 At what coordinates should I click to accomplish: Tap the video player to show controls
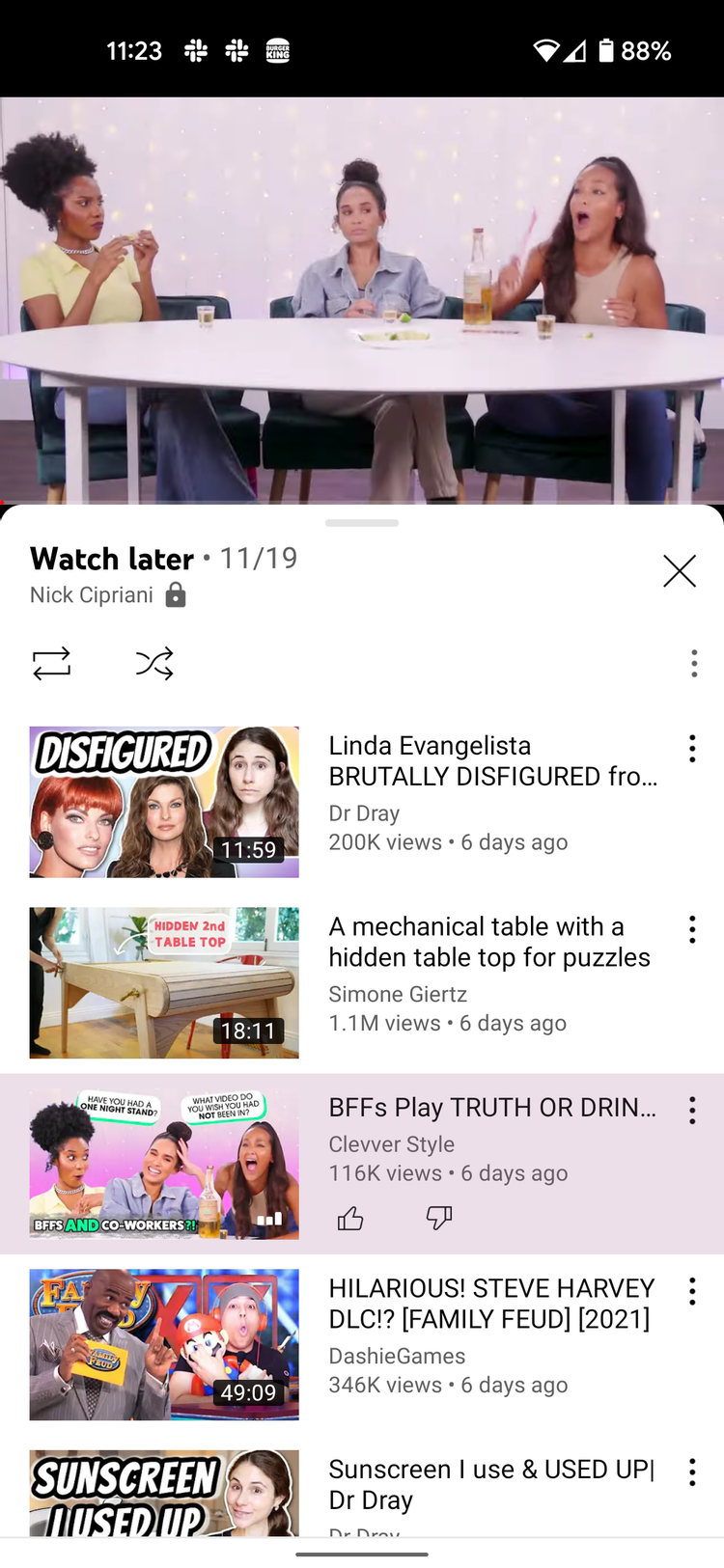pyautogui.click(x=362, y=299)
